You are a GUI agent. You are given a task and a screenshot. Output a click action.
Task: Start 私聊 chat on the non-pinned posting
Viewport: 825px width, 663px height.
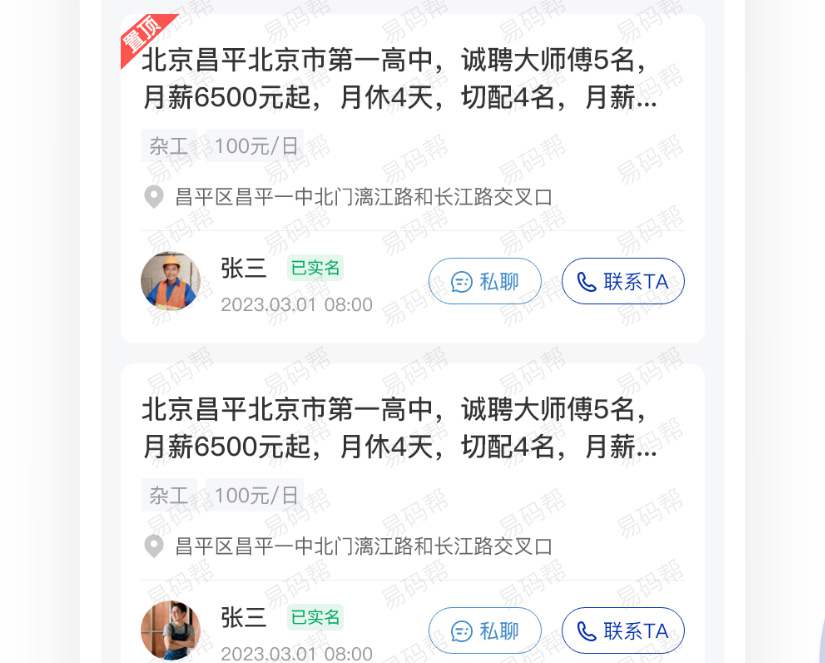[485, 631]
